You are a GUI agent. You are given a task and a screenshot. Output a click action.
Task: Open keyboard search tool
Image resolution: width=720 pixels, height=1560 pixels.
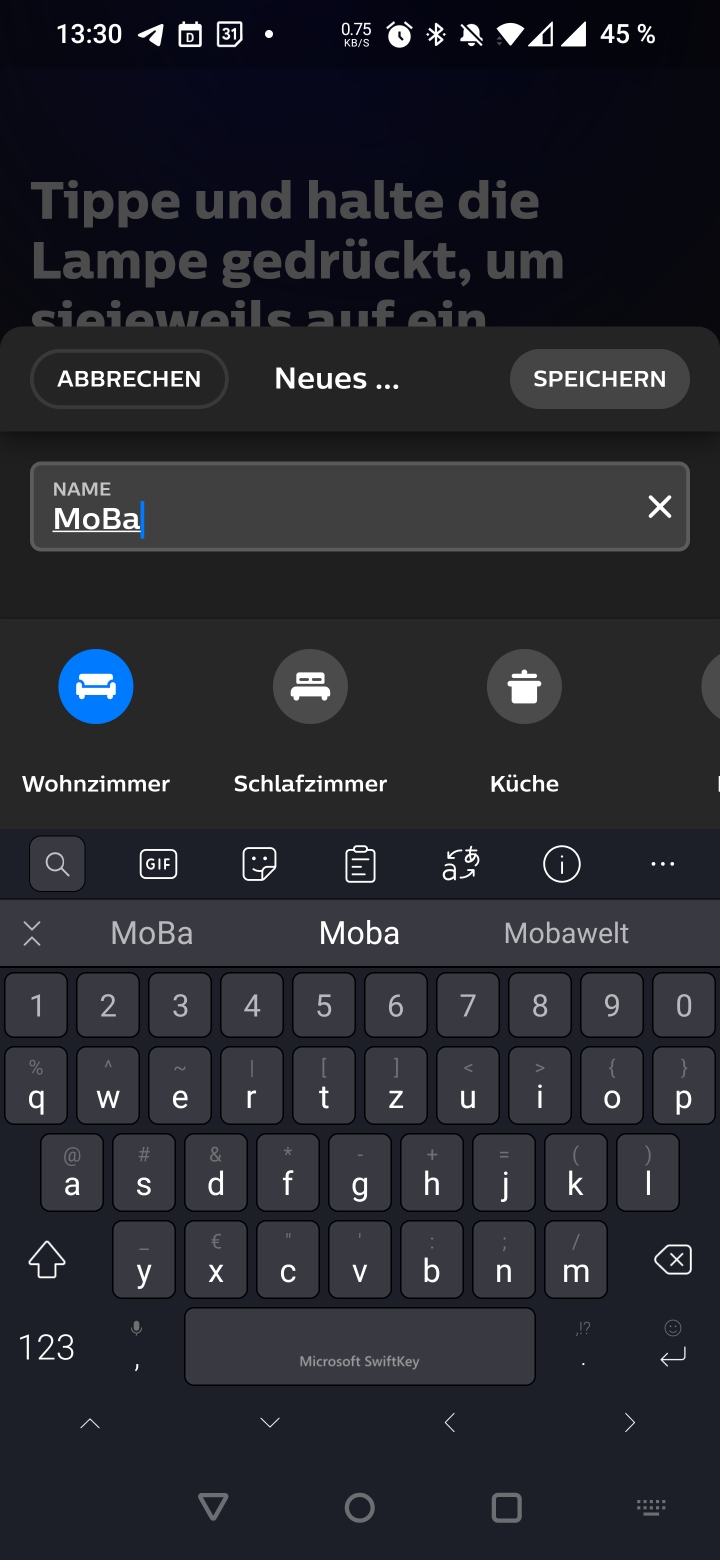pos(58,864)
